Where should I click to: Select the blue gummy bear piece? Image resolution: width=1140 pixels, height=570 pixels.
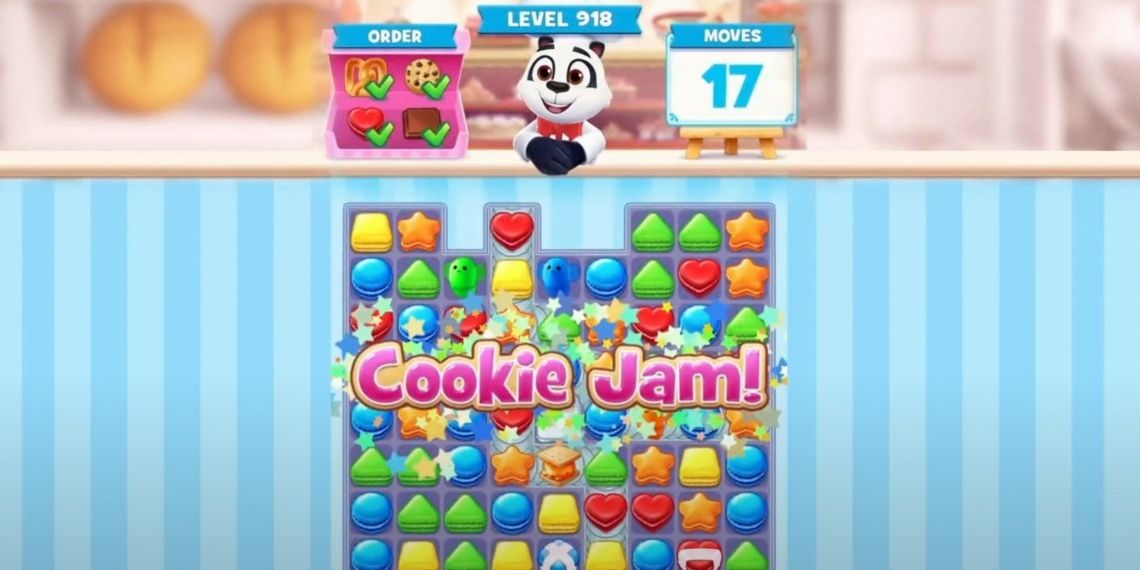(555, 275)
